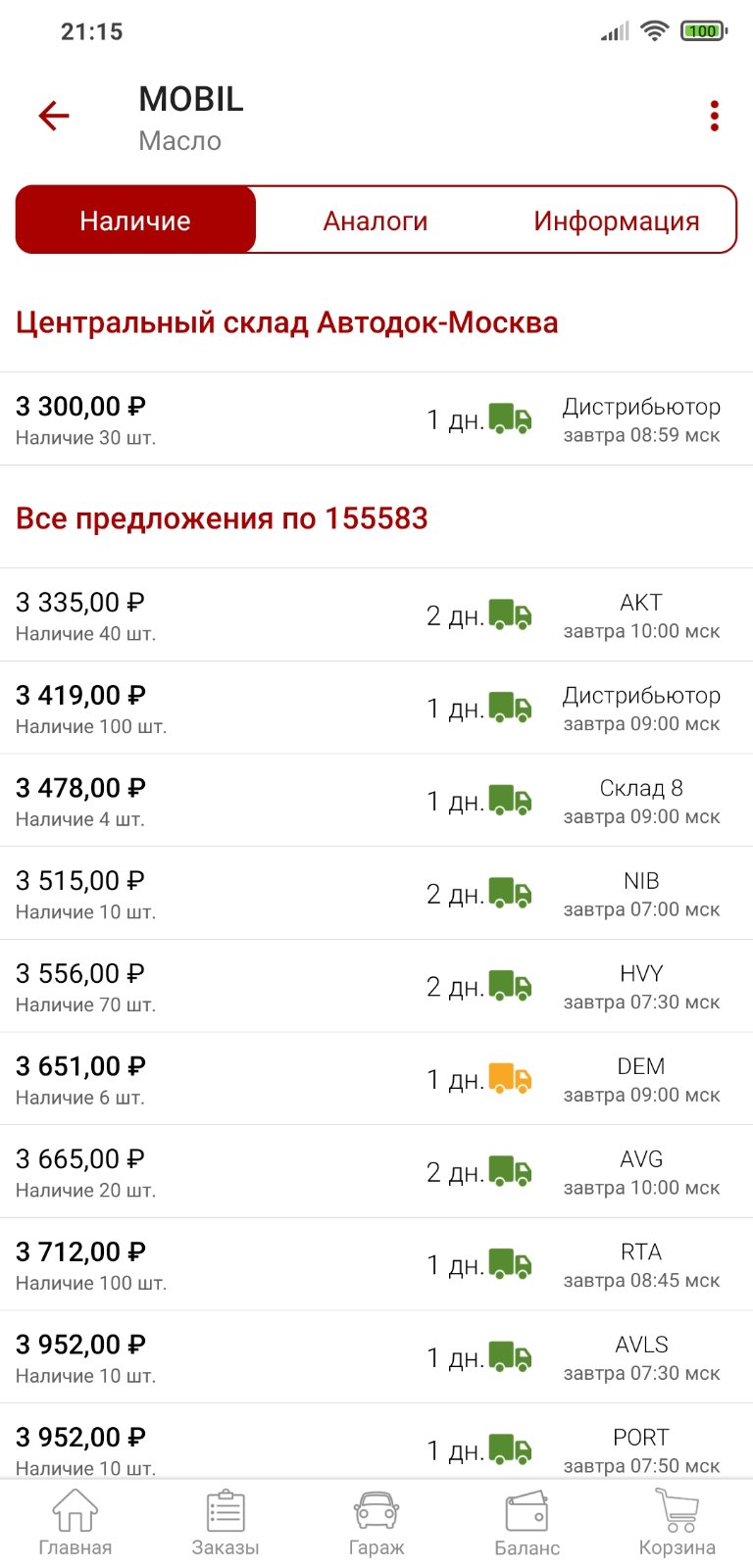Open the AKT offer for 3 335,00 ₽
The image size is (753, 1568).
376,615
